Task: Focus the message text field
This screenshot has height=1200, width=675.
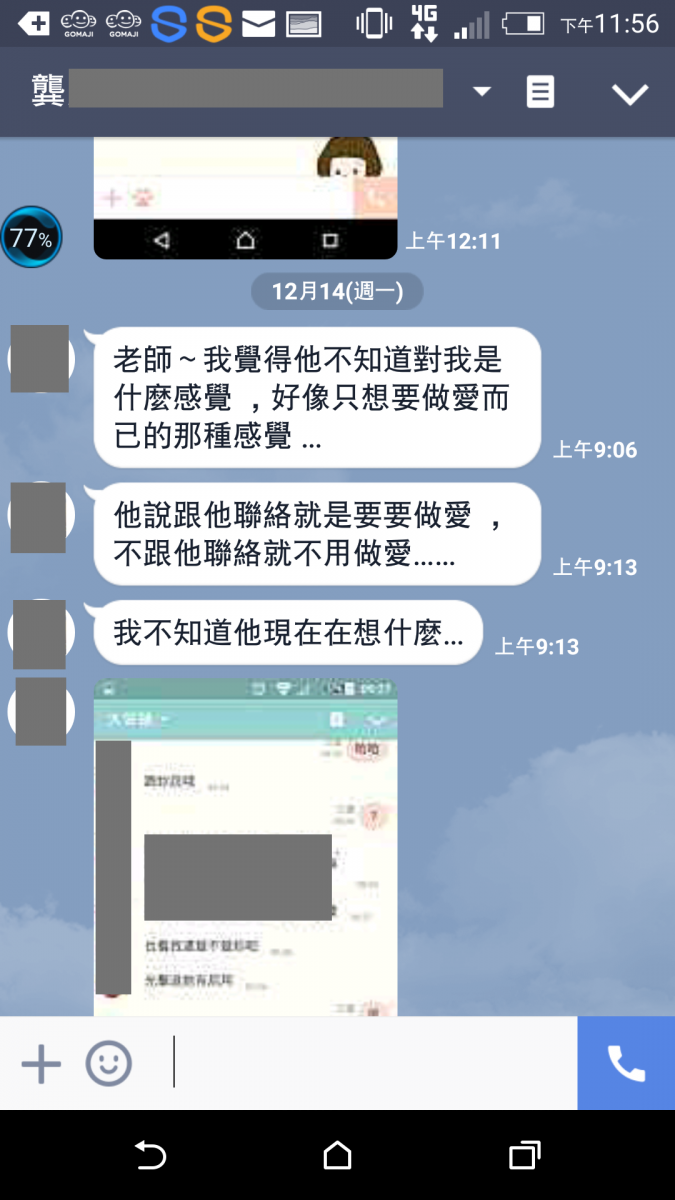Action: pyautogui.click(x=370, y=1063)
